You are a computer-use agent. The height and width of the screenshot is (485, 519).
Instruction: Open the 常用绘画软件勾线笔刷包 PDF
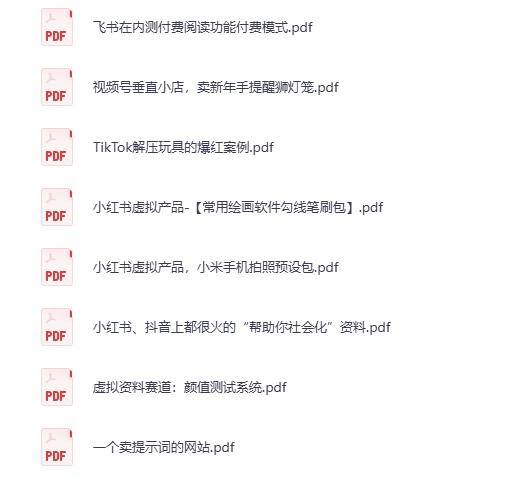(238, 207)
